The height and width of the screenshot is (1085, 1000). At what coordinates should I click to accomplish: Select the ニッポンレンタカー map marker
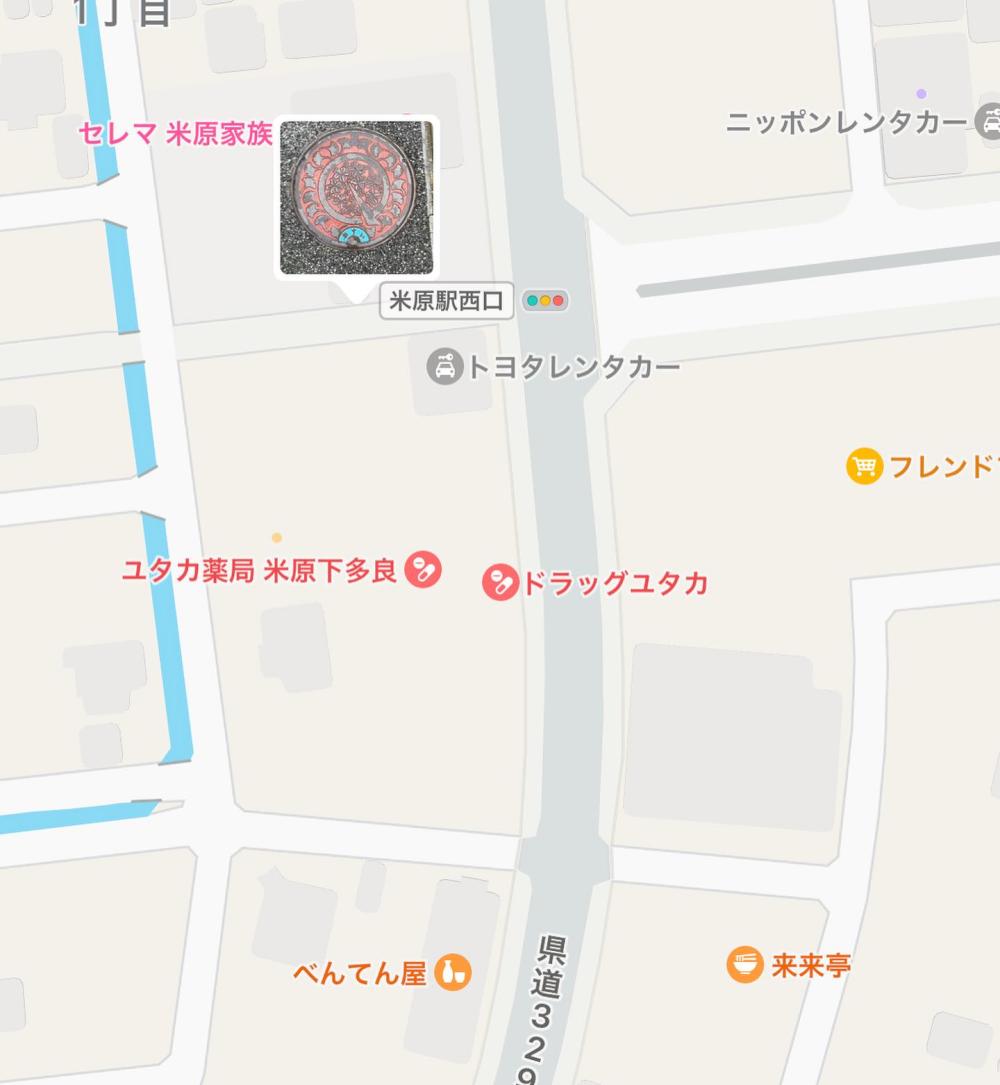point(988,122)
